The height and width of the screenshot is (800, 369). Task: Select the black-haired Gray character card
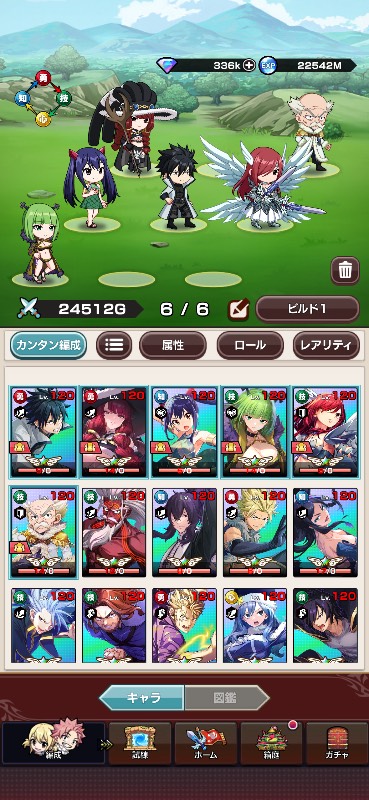click(43, 432)
